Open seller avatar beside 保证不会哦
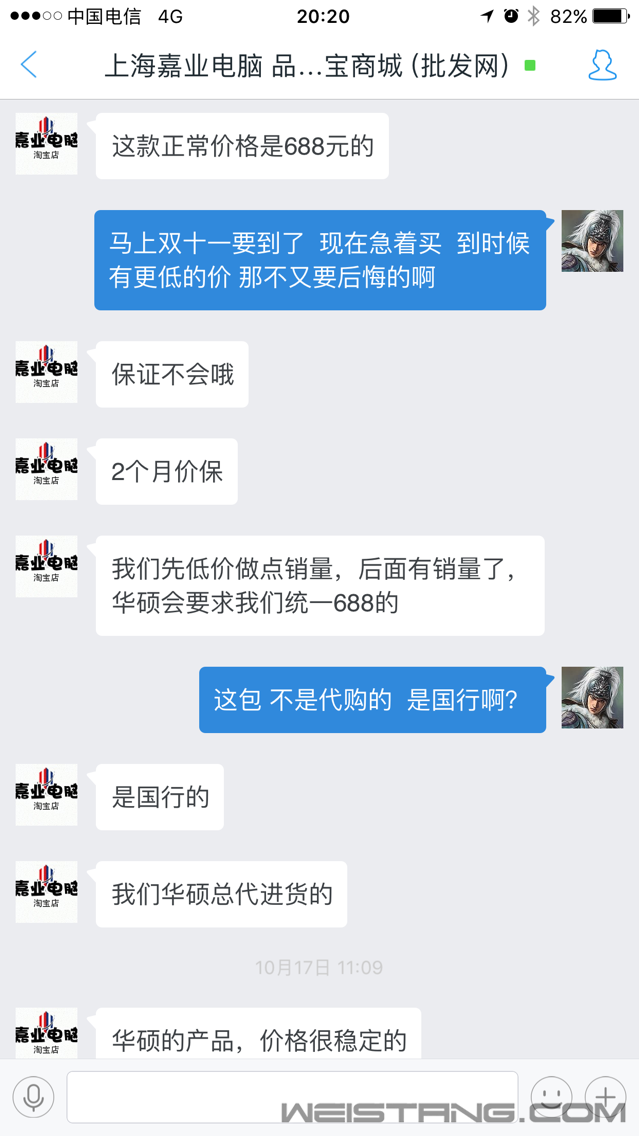Image resolution: width=639 pixels, height=1136 pixels. (x=47, y=372)
